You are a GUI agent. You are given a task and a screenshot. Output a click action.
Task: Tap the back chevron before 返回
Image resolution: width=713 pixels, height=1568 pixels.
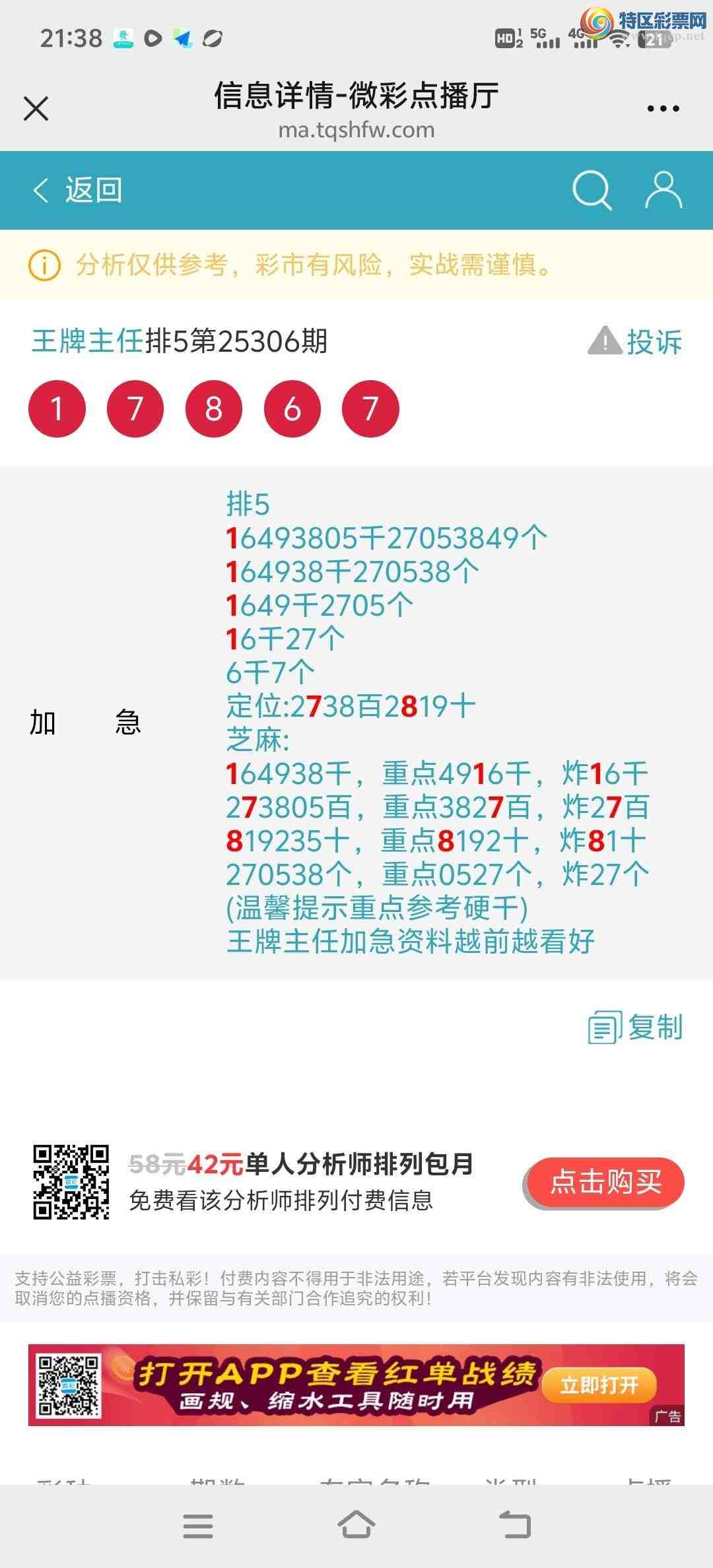pos(41,190)
